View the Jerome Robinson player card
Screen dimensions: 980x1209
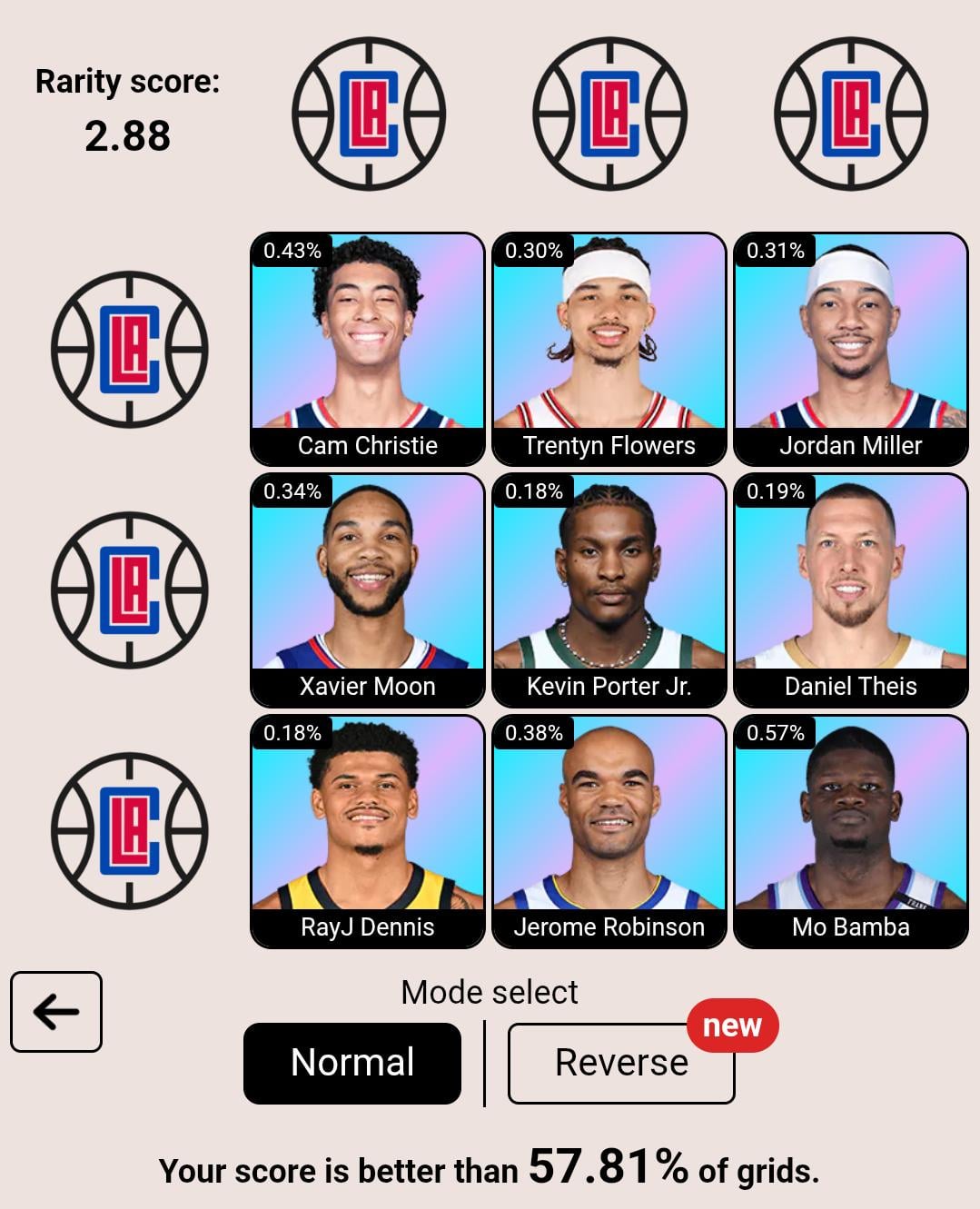[x=609, y=831]
